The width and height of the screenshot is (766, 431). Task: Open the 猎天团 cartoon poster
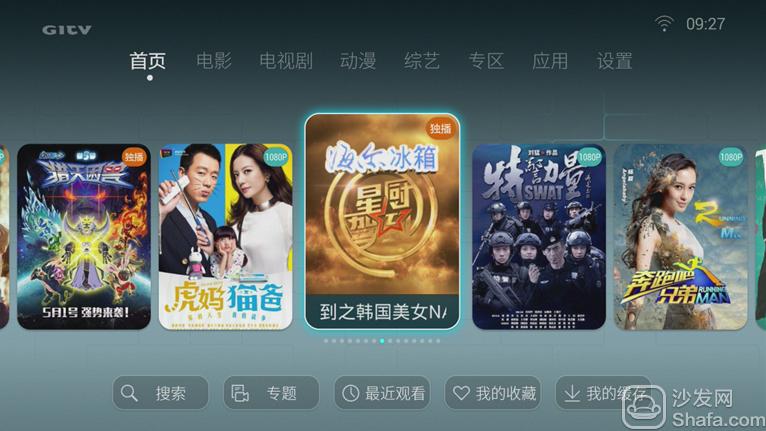pos(83,236)
